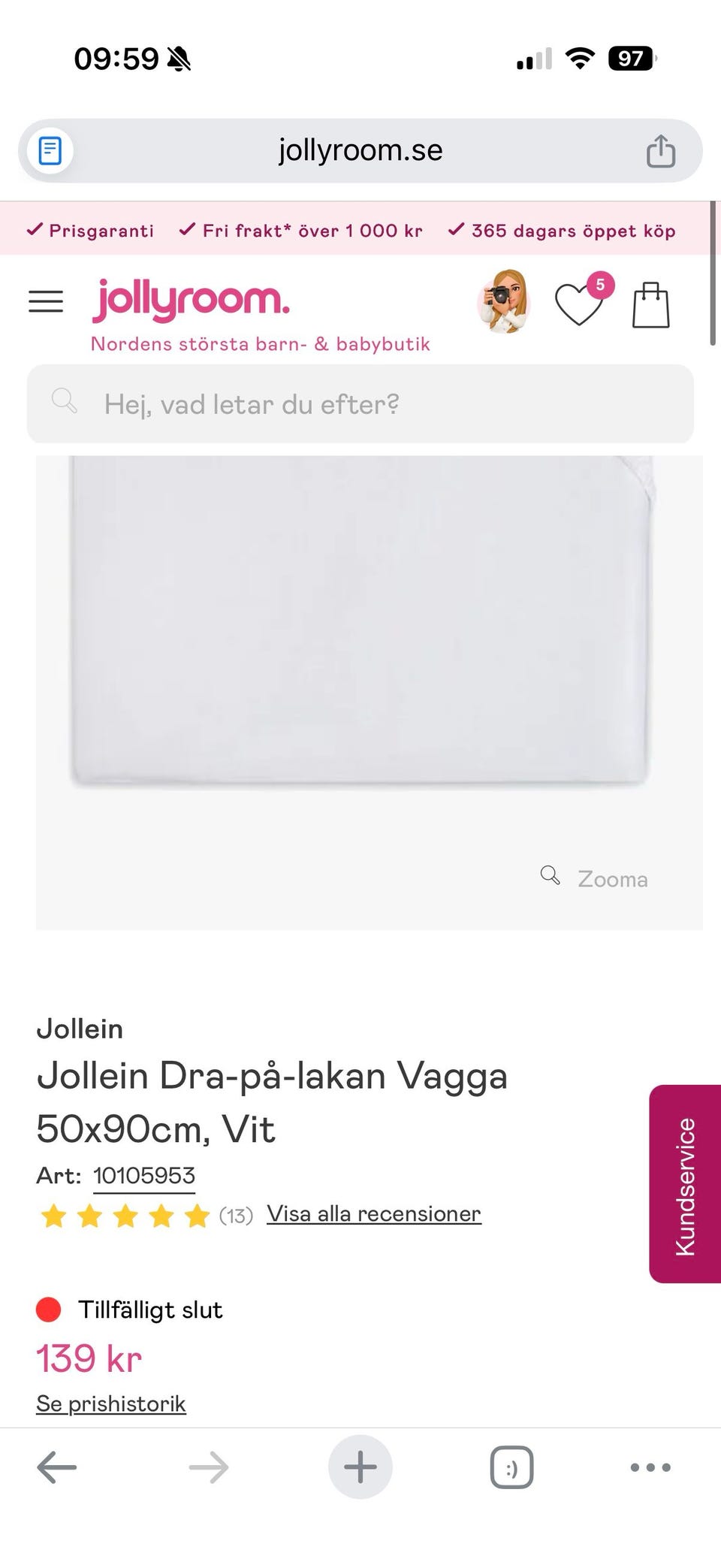Open the shopping bag cart
The height and width of the screenshot is (1568, 721).
click(x=650, y=304)
